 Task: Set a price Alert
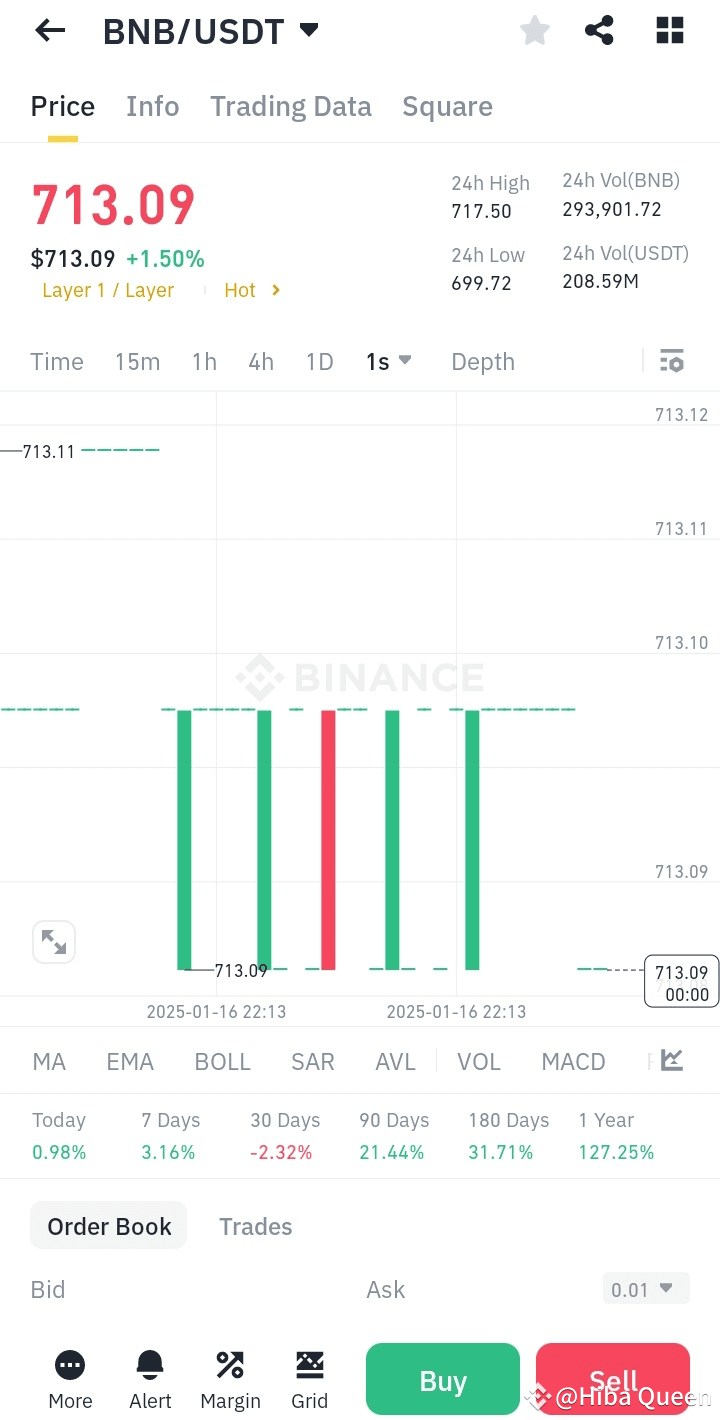(x=150, y=1379)
